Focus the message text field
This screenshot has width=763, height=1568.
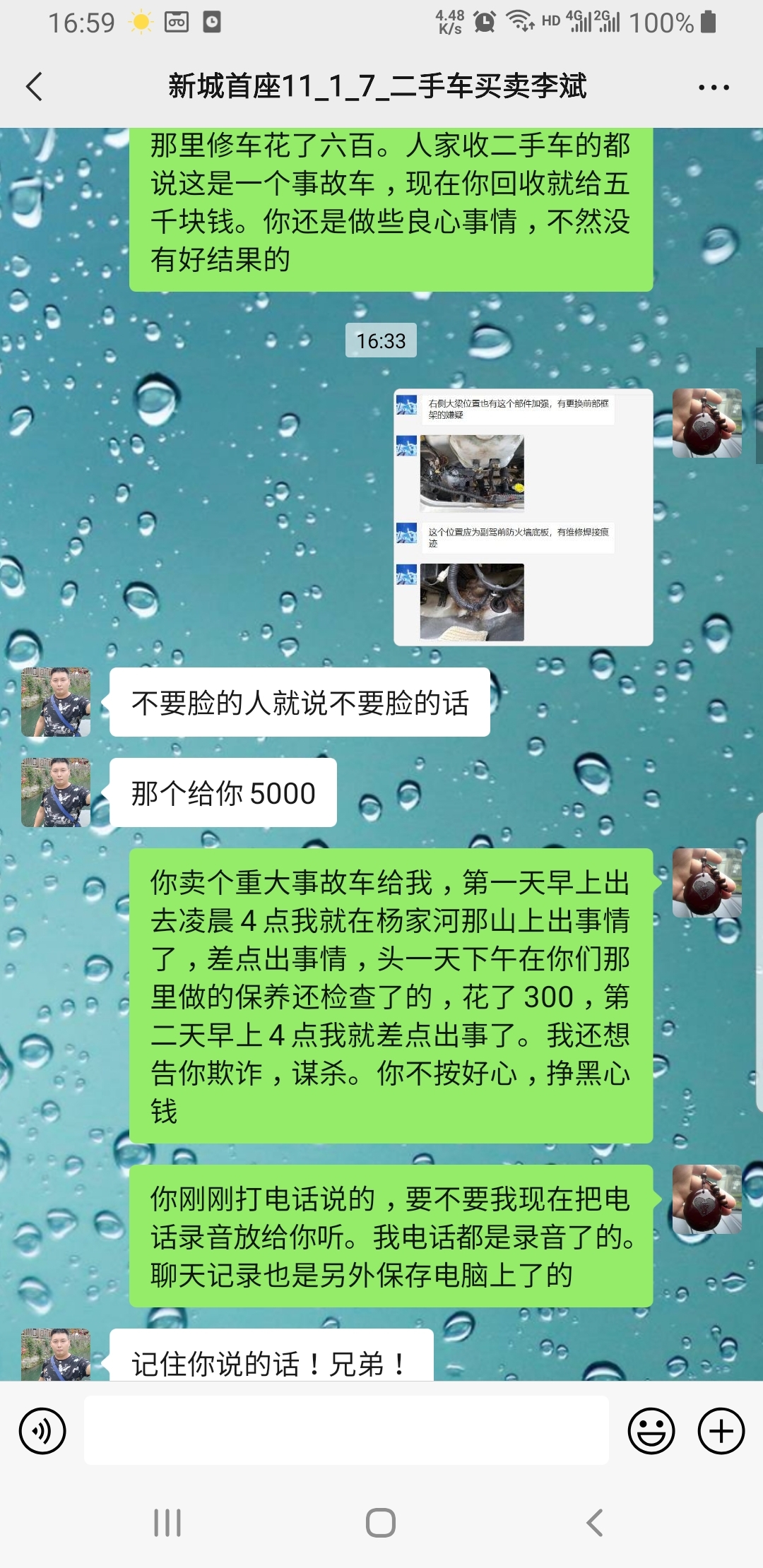(x=346, y=1430)
